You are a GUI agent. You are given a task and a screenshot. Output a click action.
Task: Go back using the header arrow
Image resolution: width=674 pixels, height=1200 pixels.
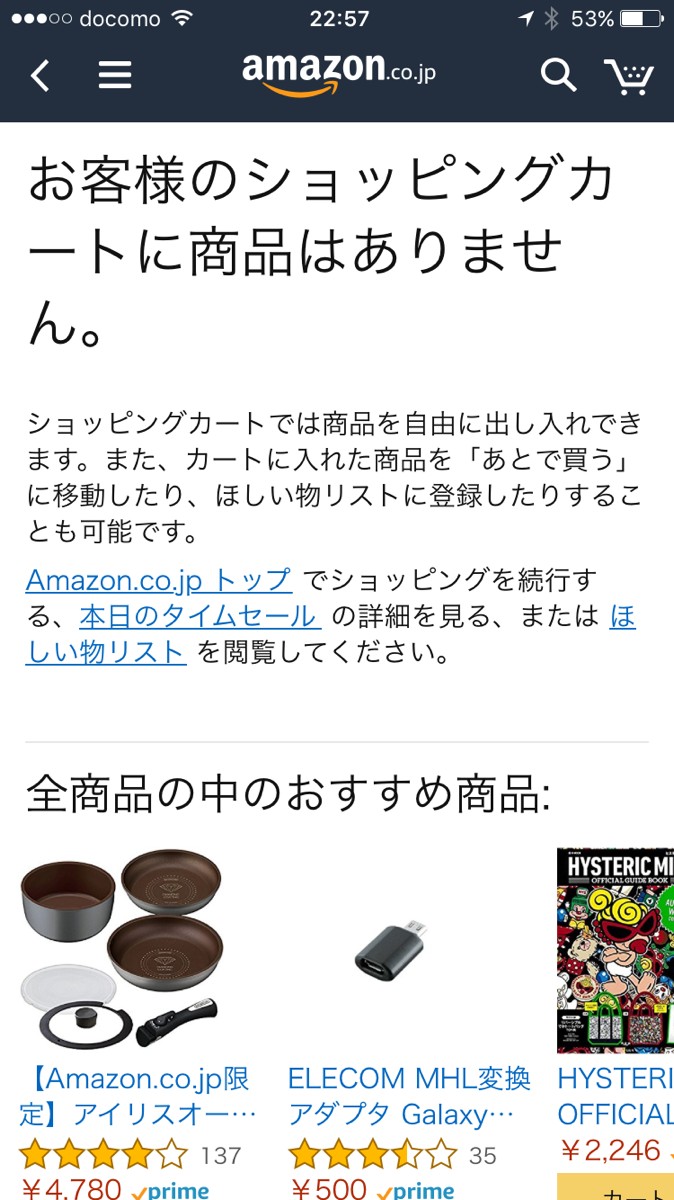point(40,76)
